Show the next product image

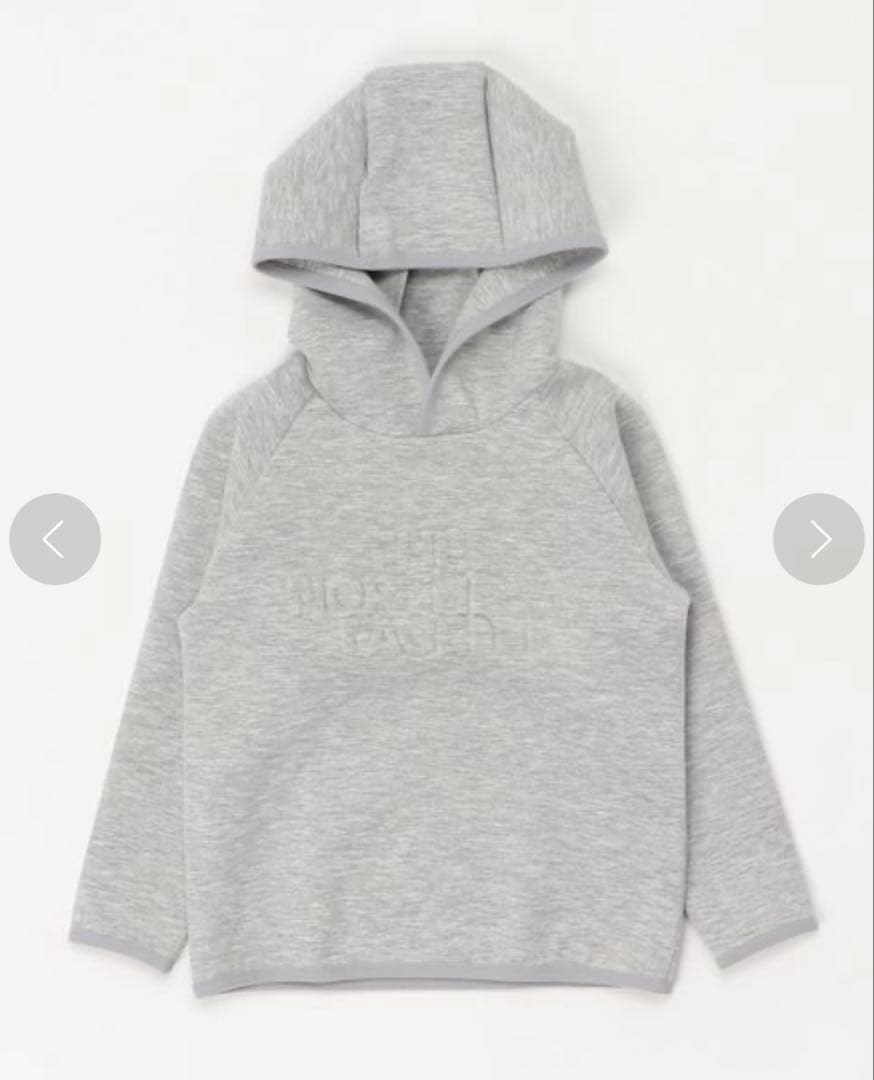[x=818, y=539]
